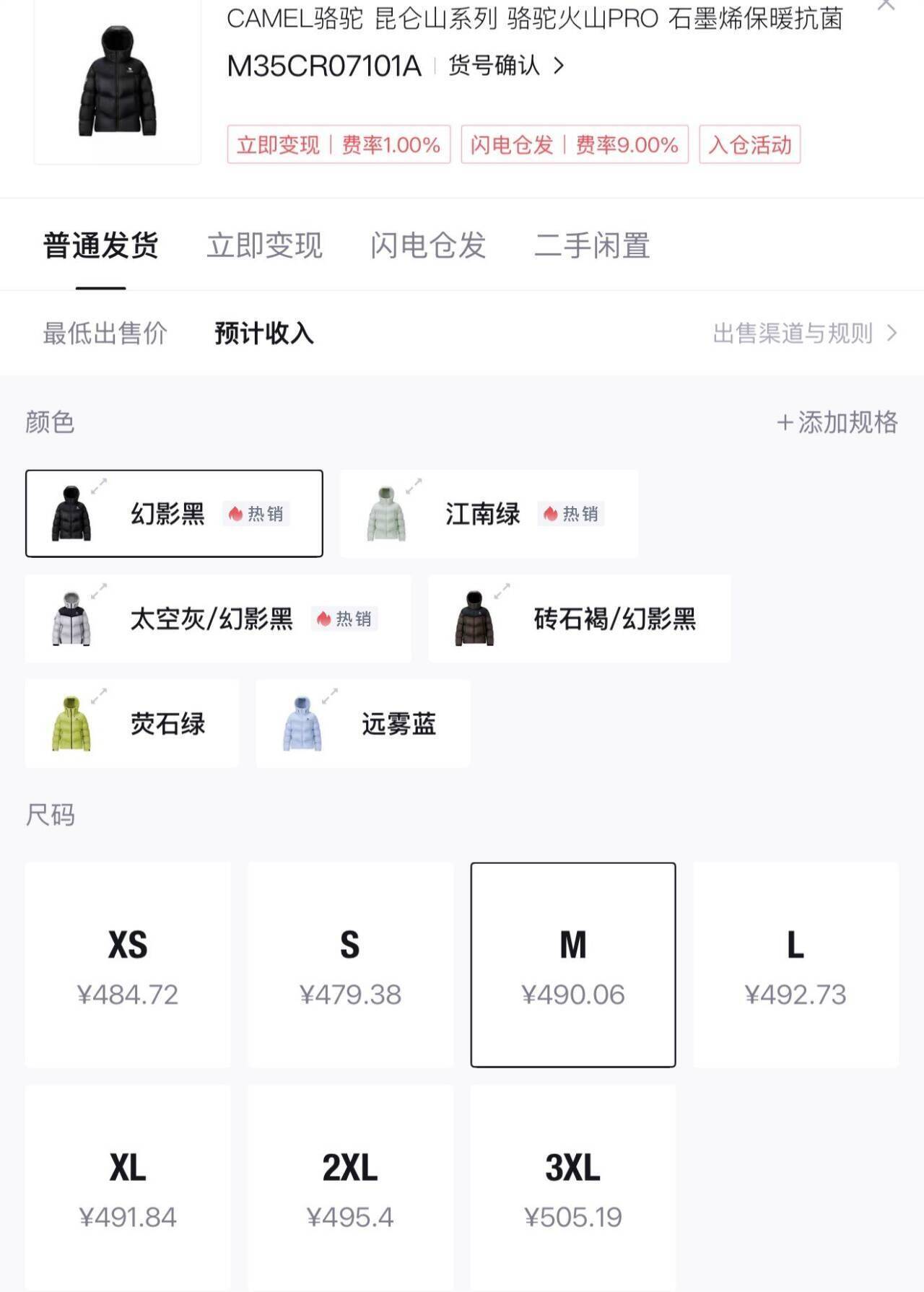
Task: Choose the 远雾蓝 color
Action: (363, 723)
